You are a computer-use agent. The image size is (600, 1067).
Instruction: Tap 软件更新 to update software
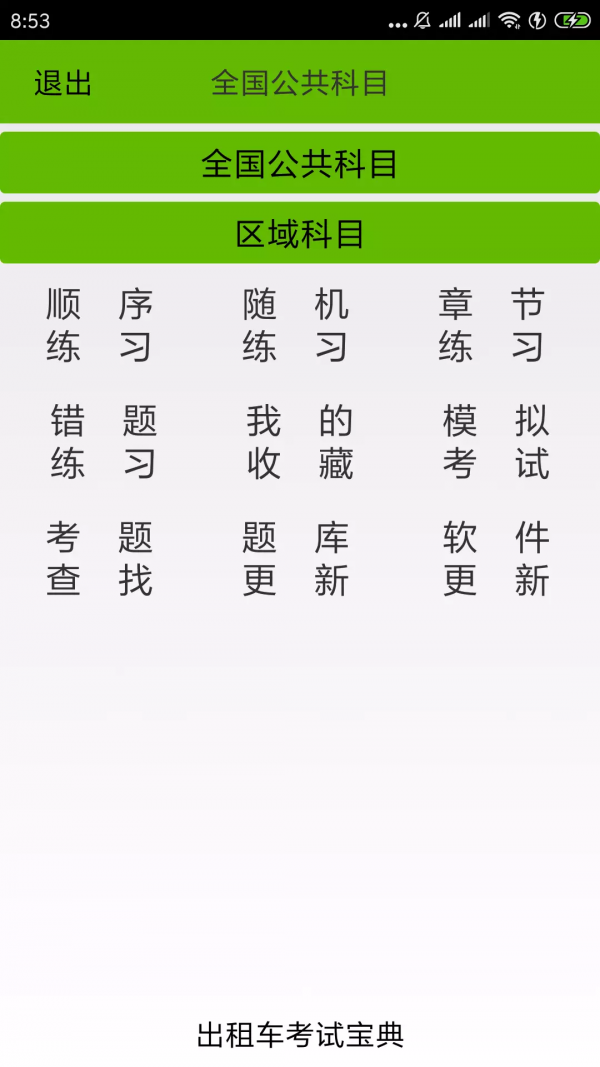point(496,559)
